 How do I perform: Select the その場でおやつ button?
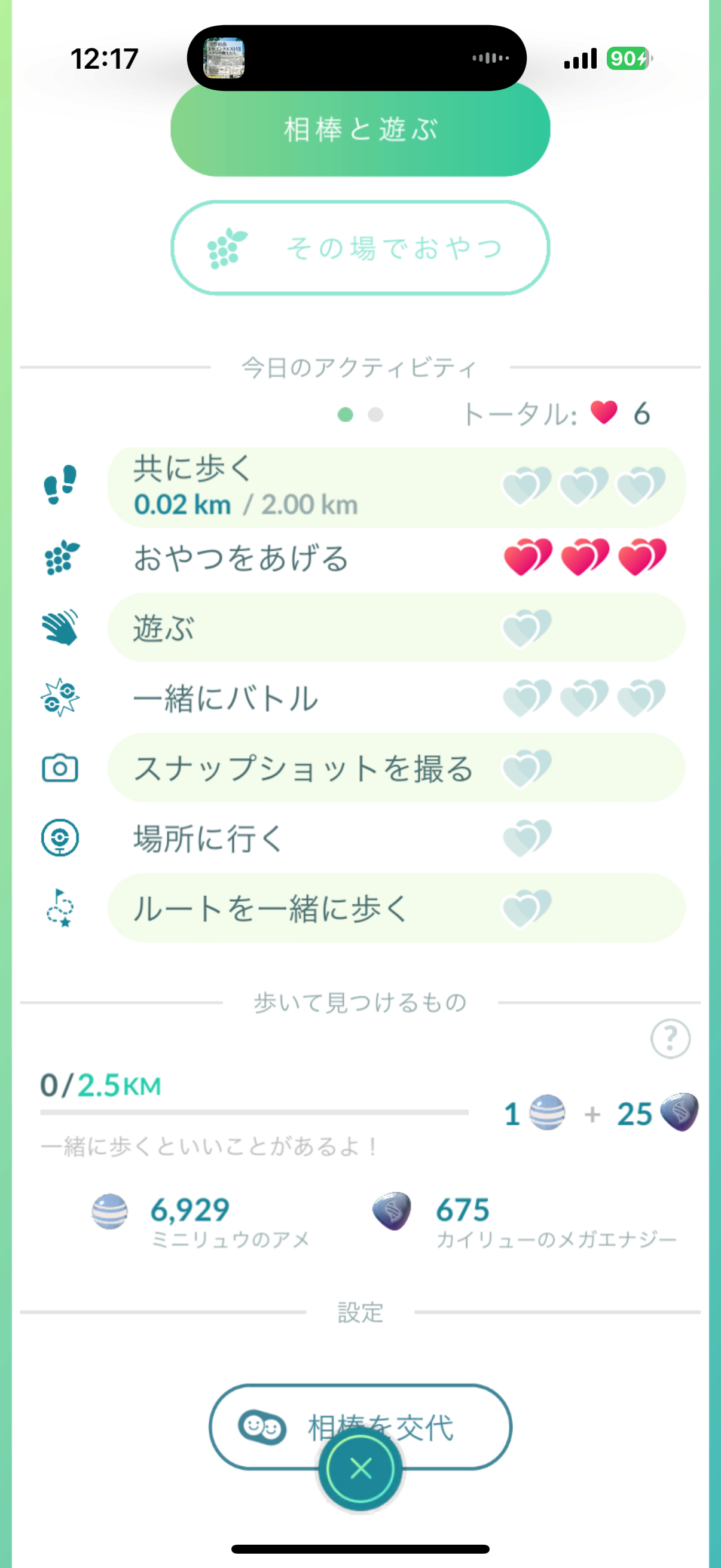(360, 248)
